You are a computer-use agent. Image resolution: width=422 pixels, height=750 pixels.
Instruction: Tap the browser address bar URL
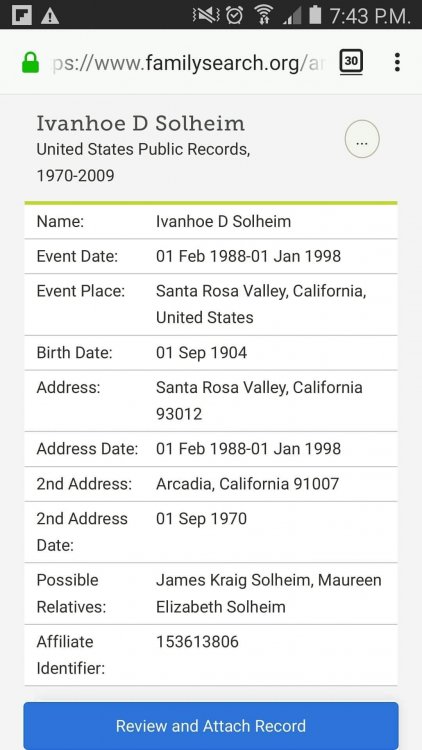pos(188,63)
